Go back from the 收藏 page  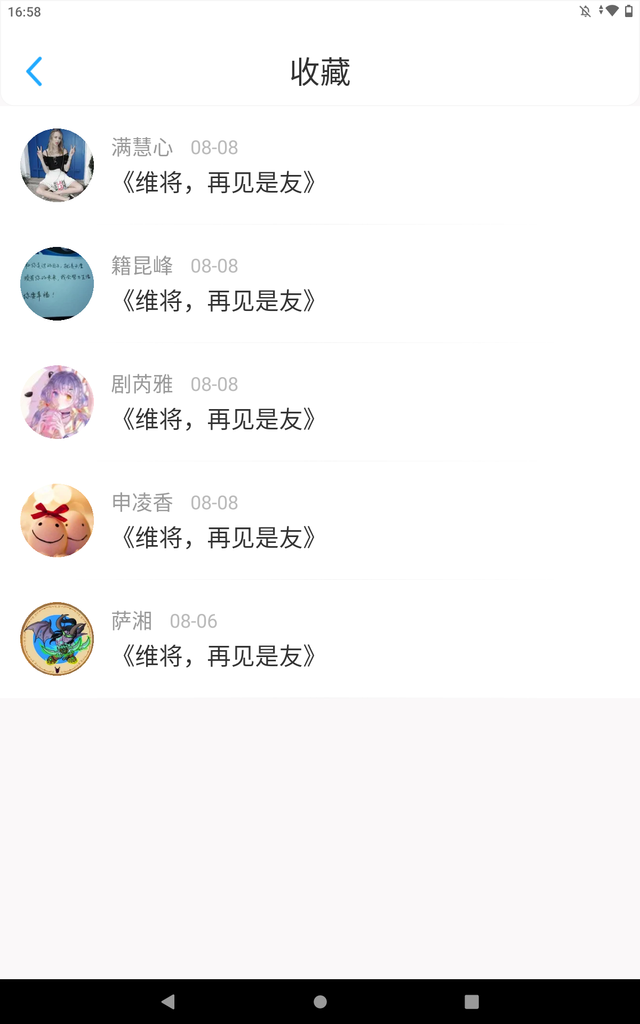click(x=34, y=71)
